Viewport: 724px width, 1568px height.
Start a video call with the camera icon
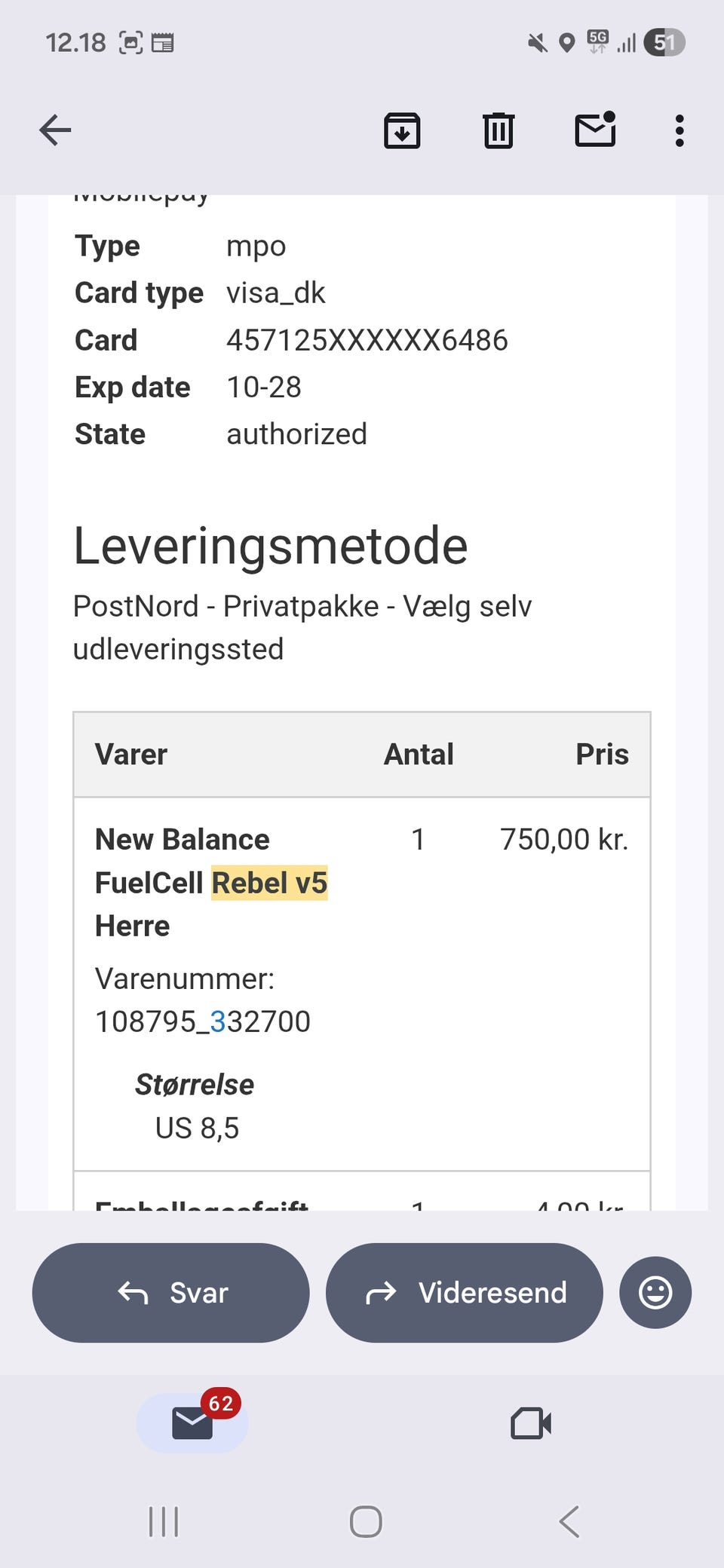pos(532,1422)
